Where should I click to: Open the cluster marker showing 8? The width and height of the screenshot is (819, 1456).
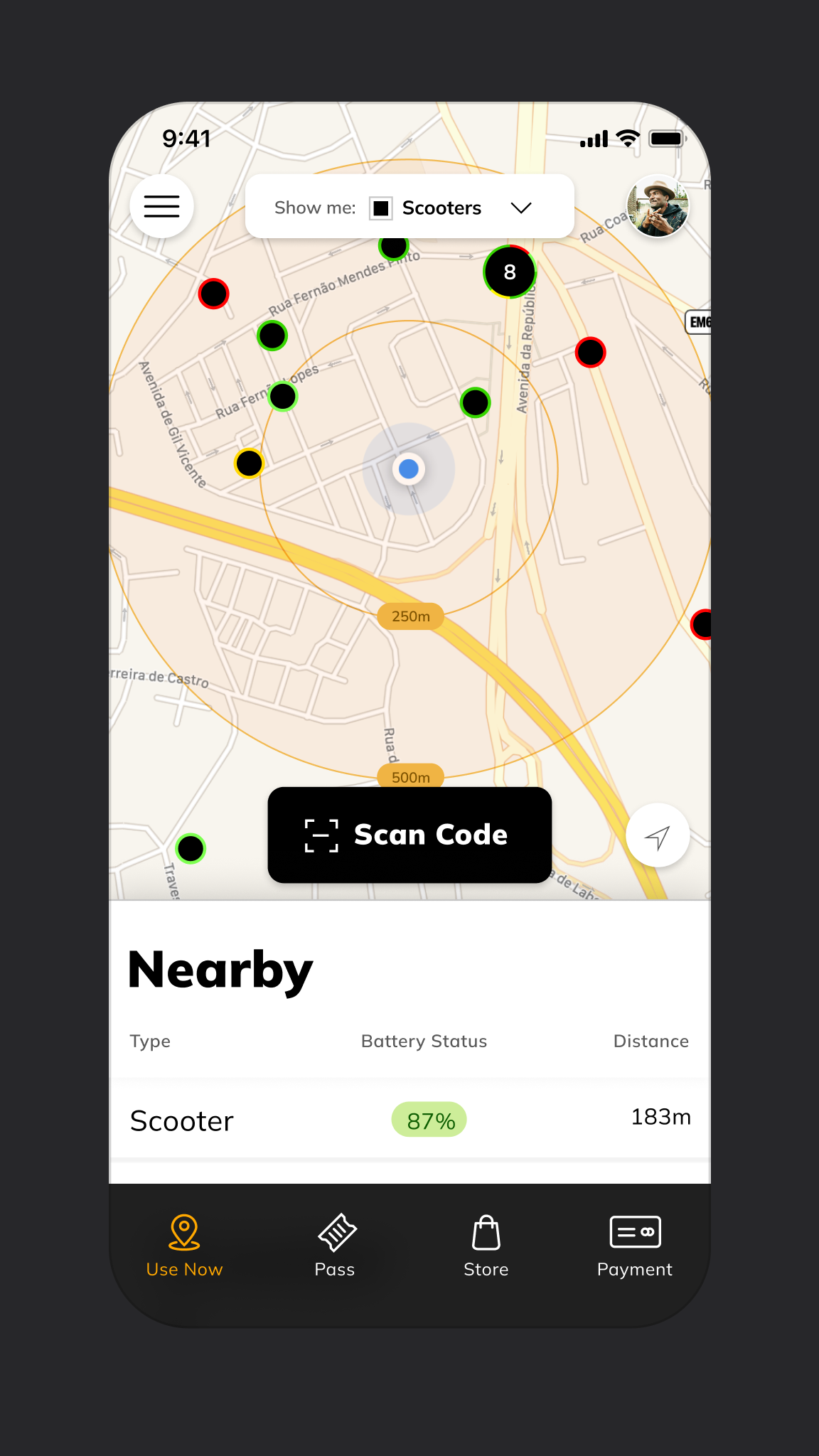[510, 272]
